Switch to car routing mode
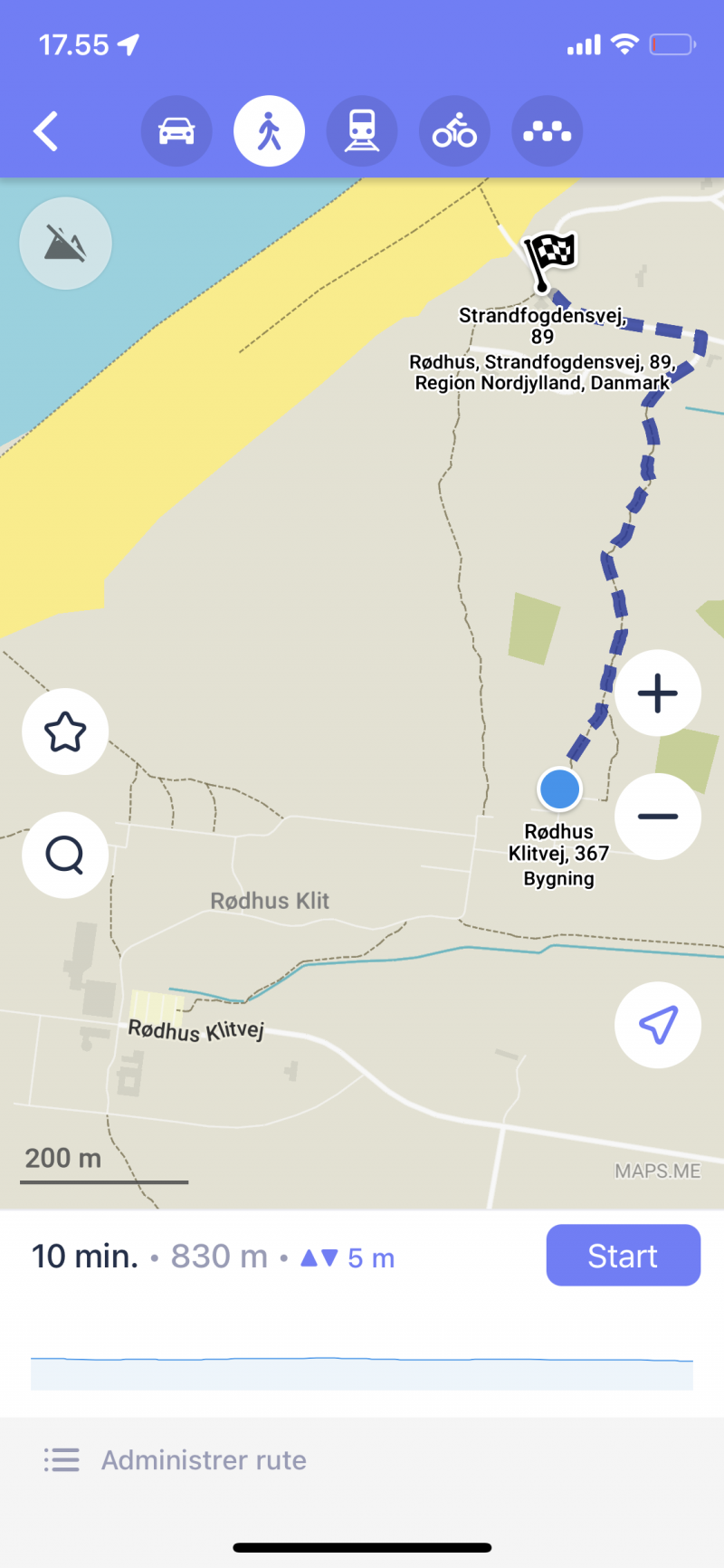The width and height of the screenshot is (724, 1568). (176, 131)
